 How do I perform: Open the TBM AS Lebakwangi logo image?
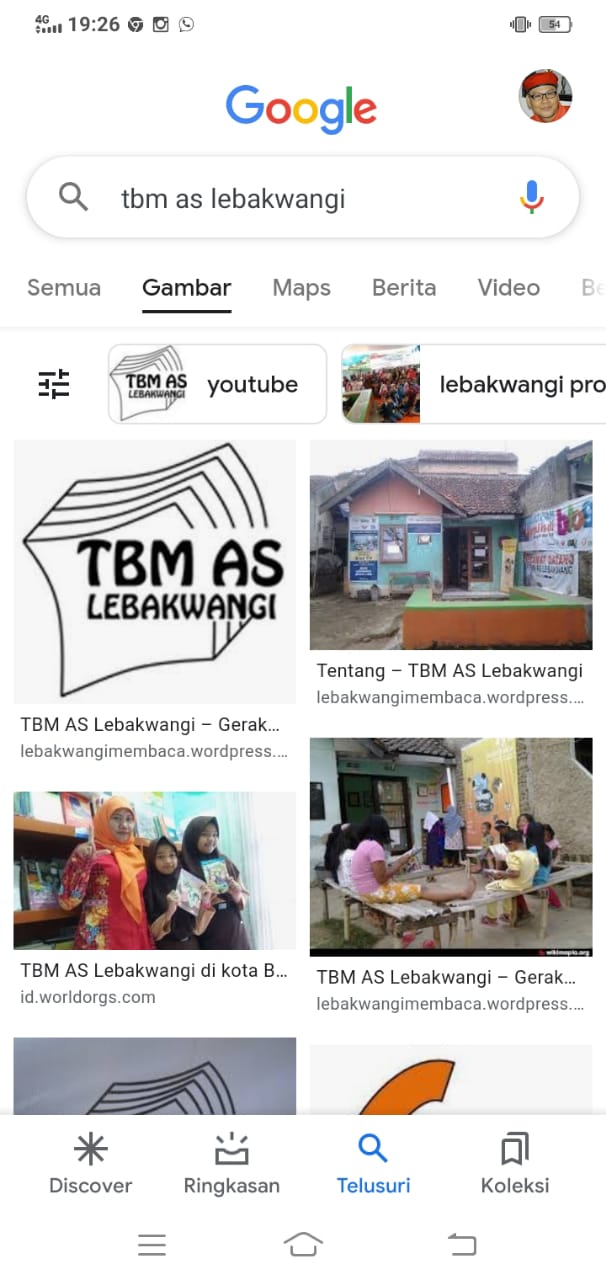(x=155, y=572)
